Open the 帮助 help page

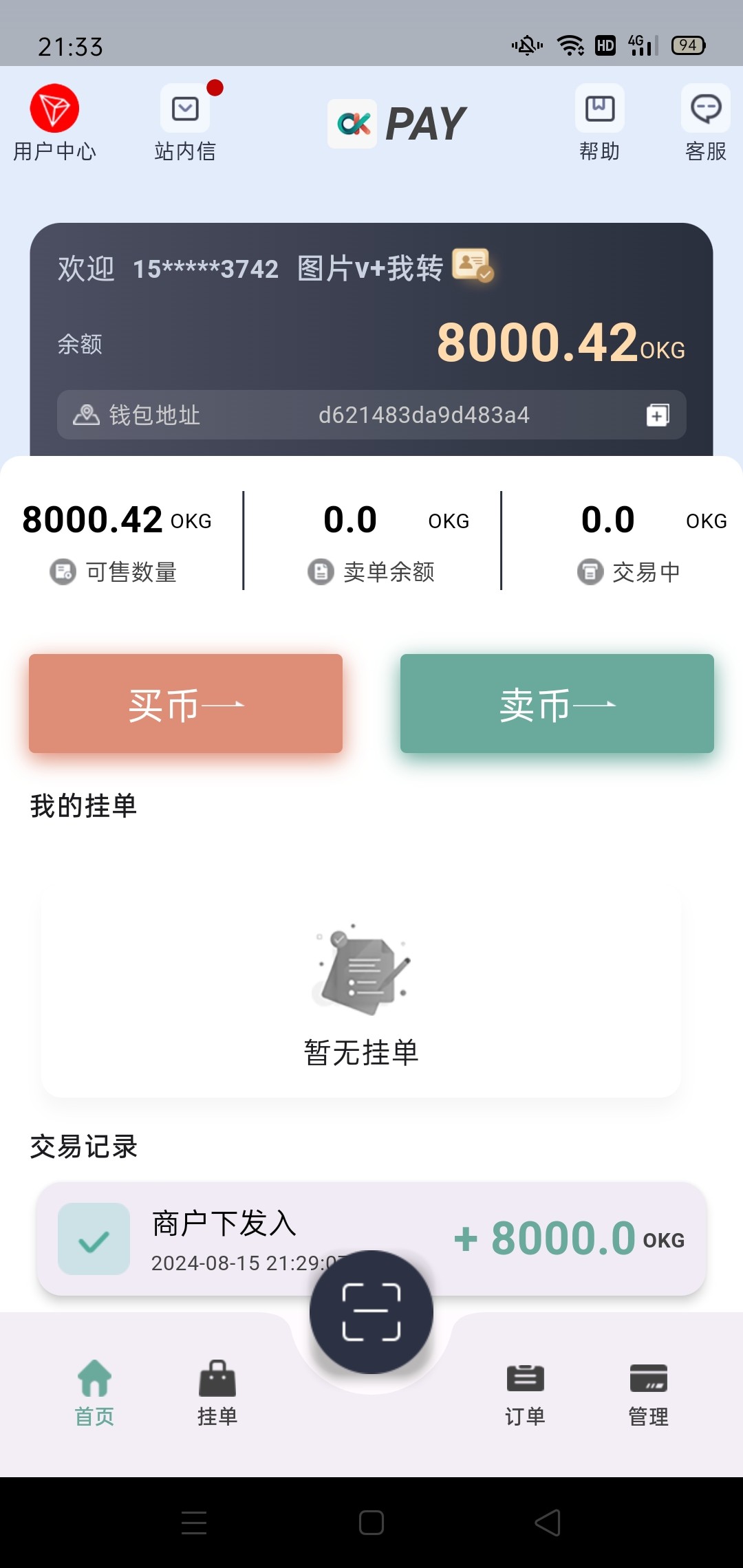pos(599,122)
